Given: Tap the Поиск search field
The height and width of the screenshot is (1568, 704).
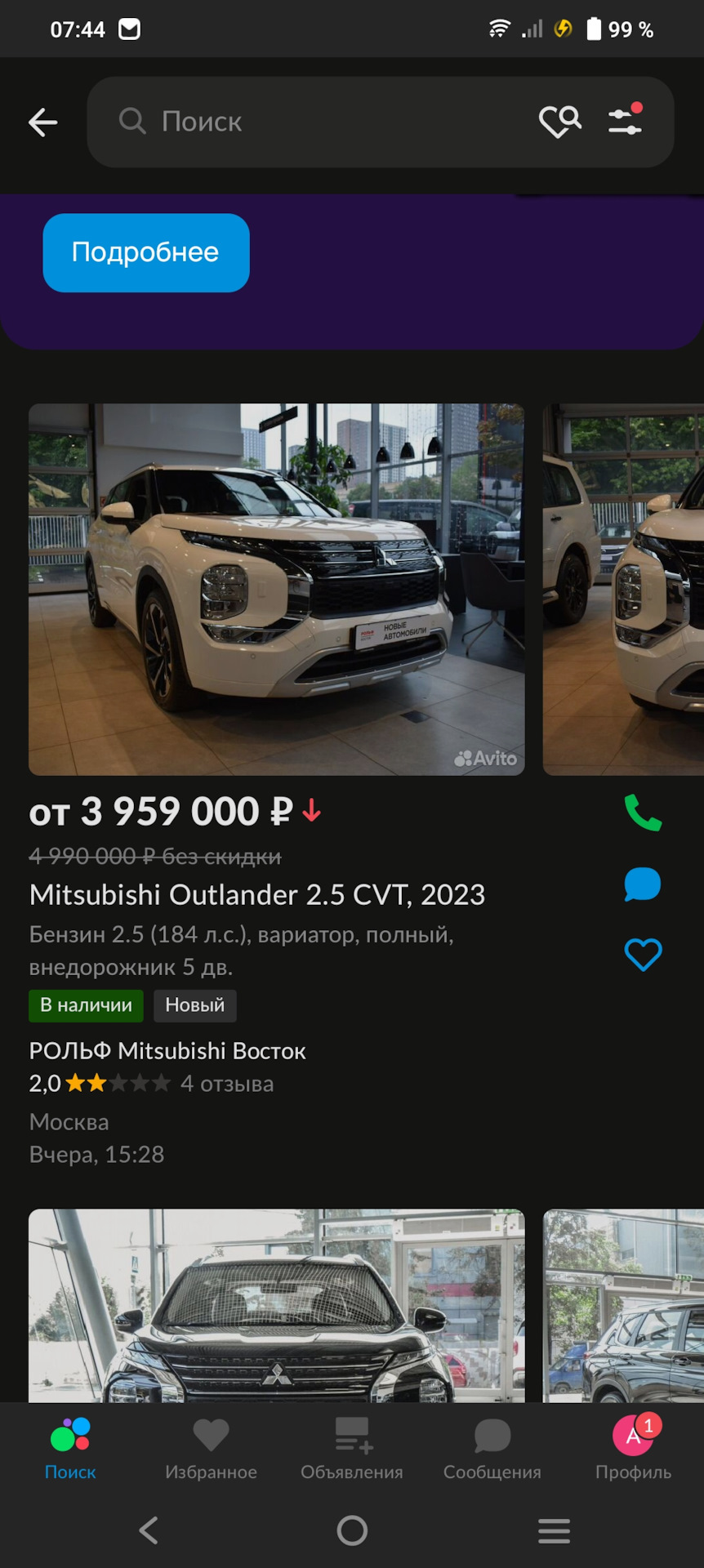Looking at the screenshot, I should click(x=310, y=122).
